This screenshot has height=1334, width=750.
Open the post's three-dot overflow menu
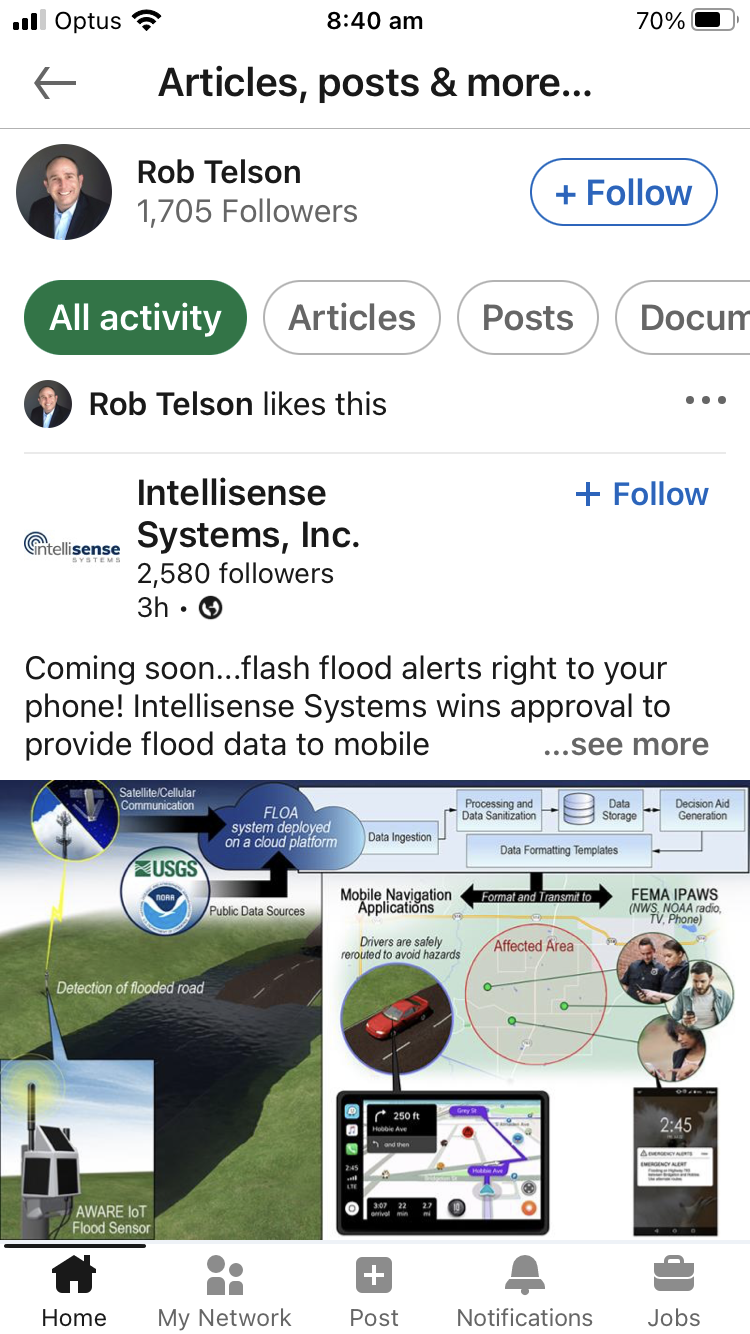706,401
